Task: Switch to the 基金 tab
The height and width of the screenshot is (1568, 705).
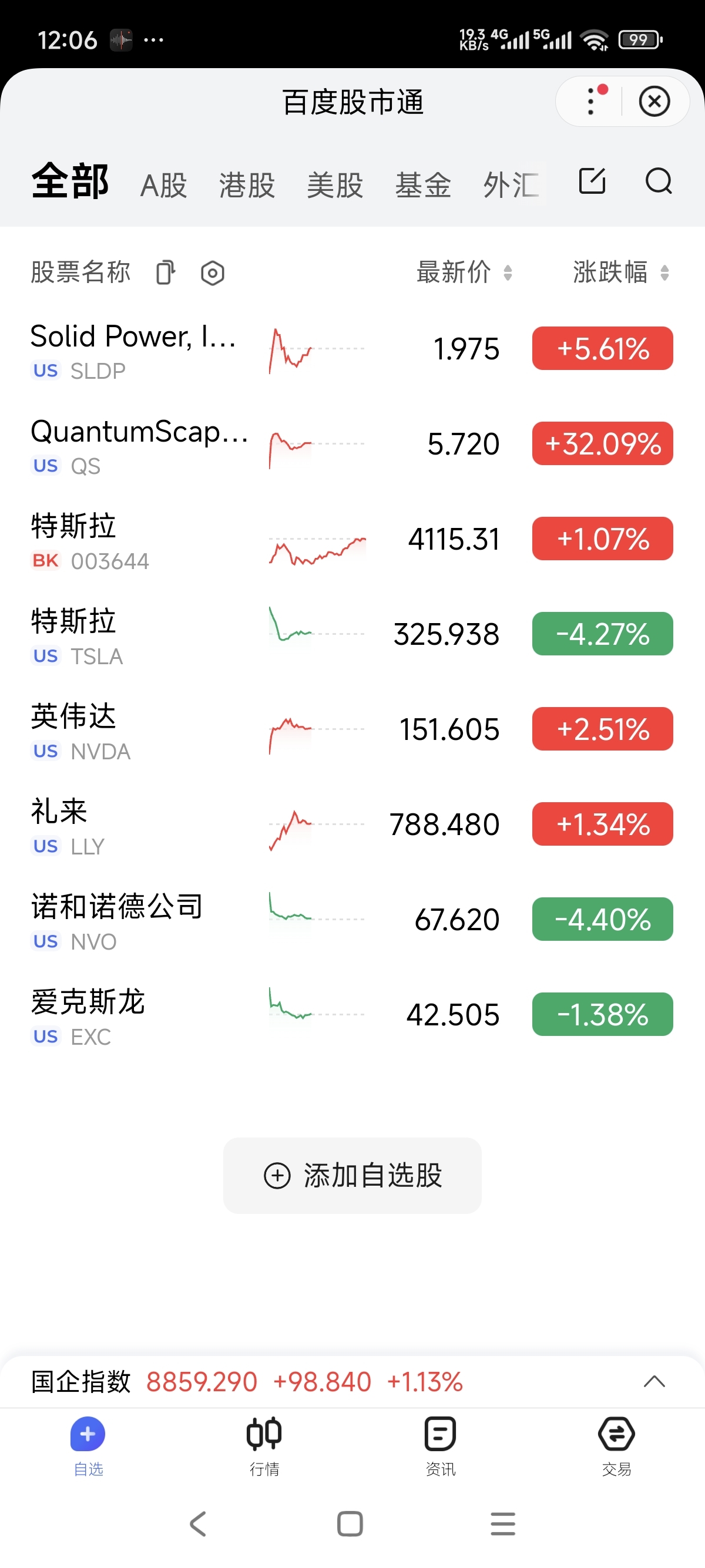Action: [x=423, y=185]
